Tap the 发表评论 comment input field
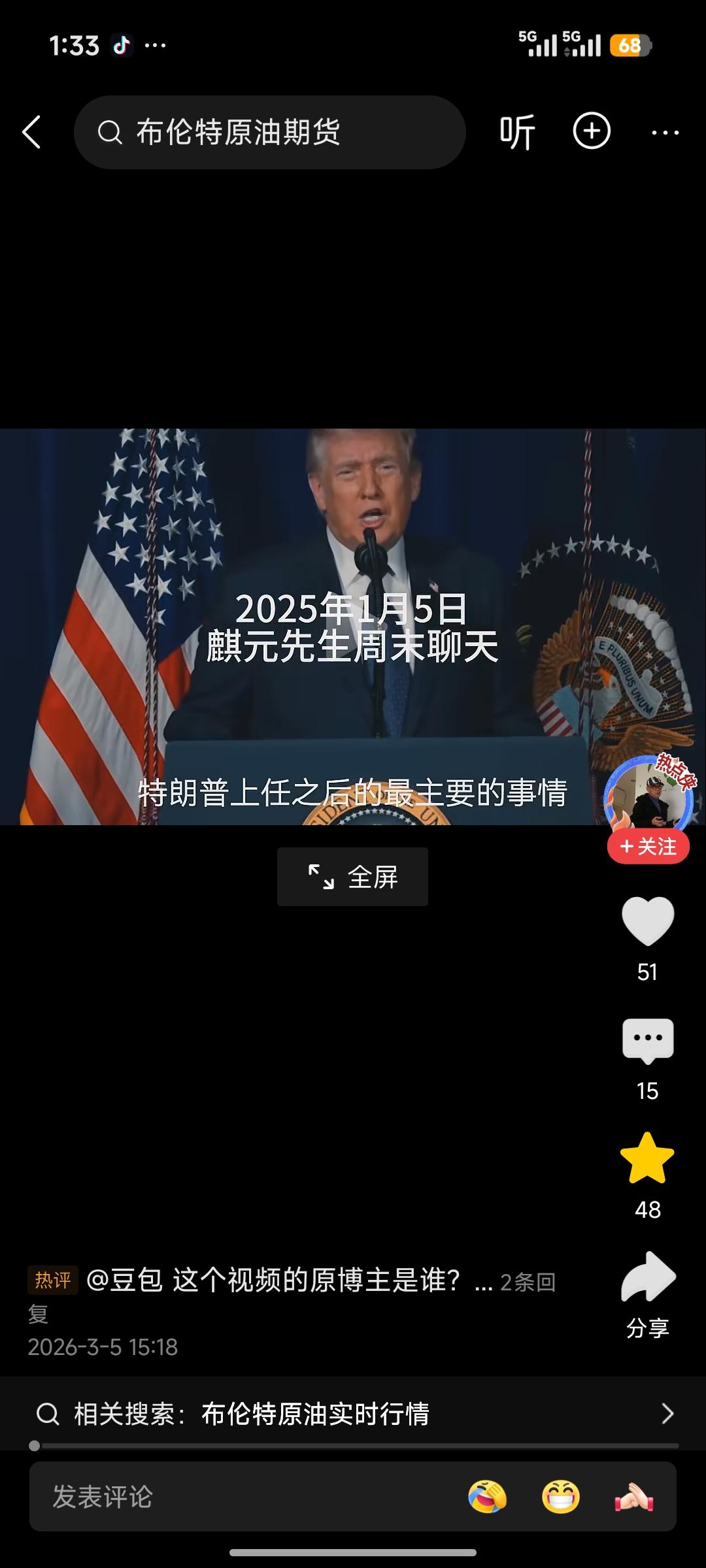Screen dimensions: 706x1568 click(x=229, y=1497)
